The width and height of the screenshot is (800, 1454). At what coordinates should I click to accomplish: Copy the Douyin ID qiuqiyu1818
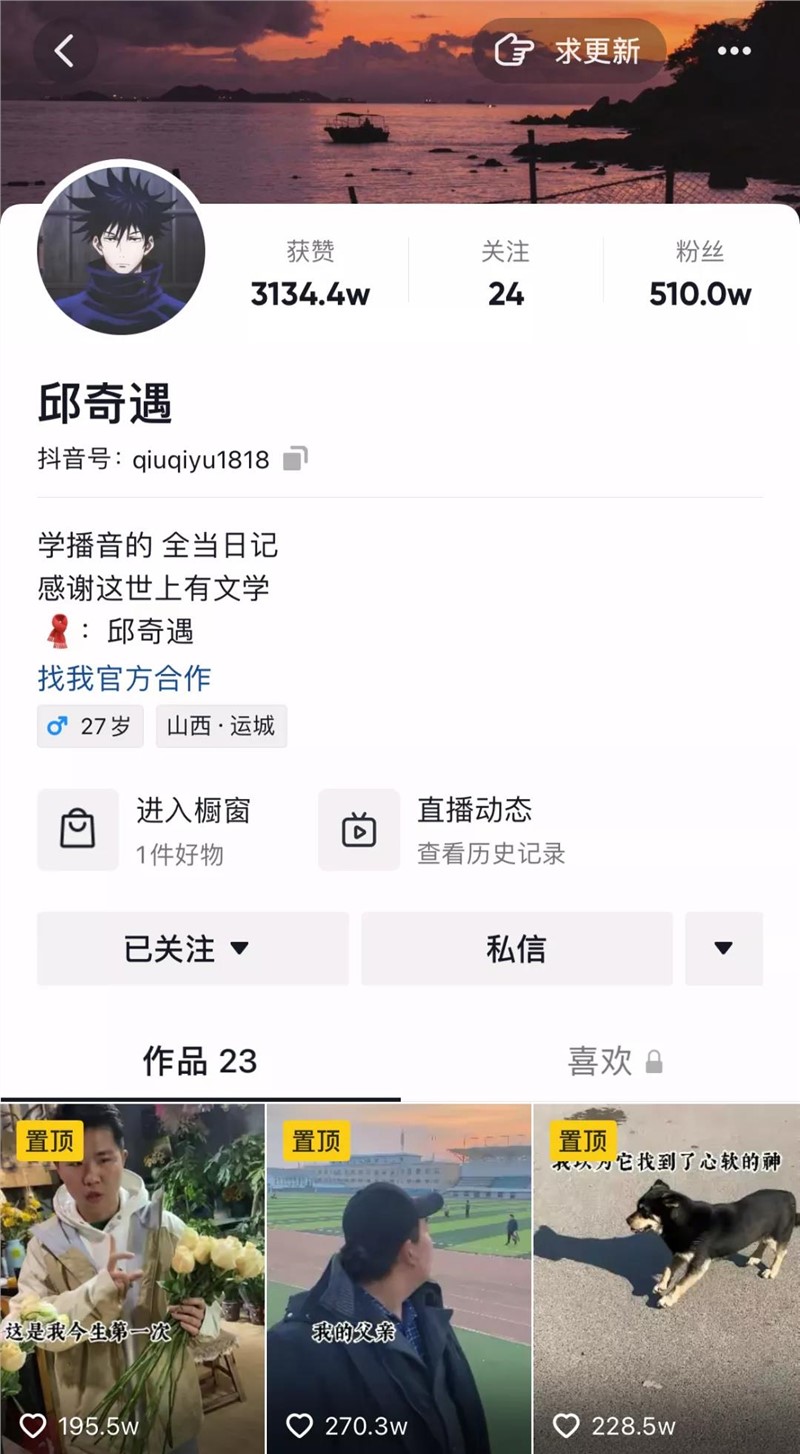click(294, 460)
